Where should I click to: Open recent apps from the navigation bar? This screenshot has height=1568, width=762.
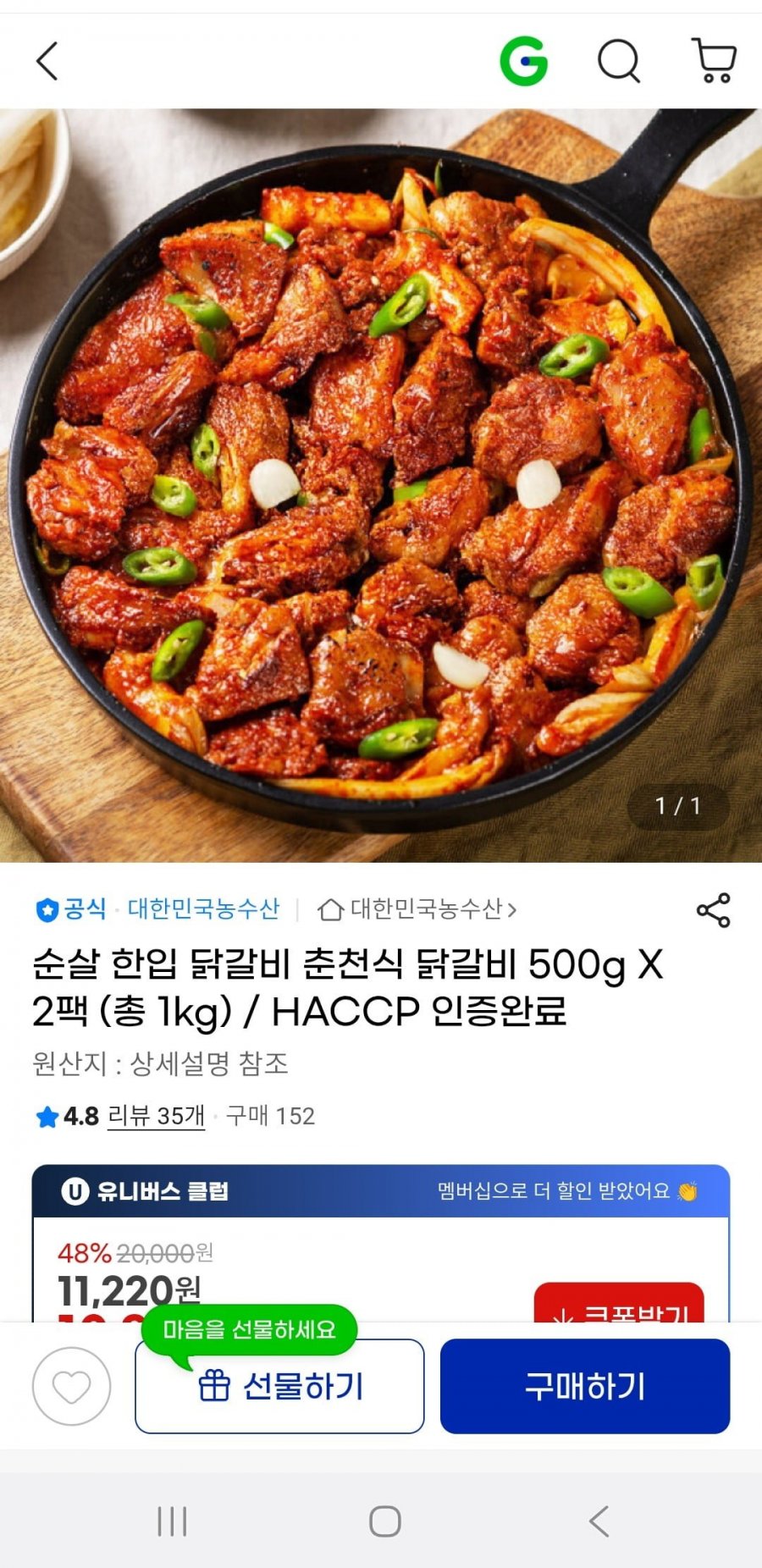(x=172, y=1521)
